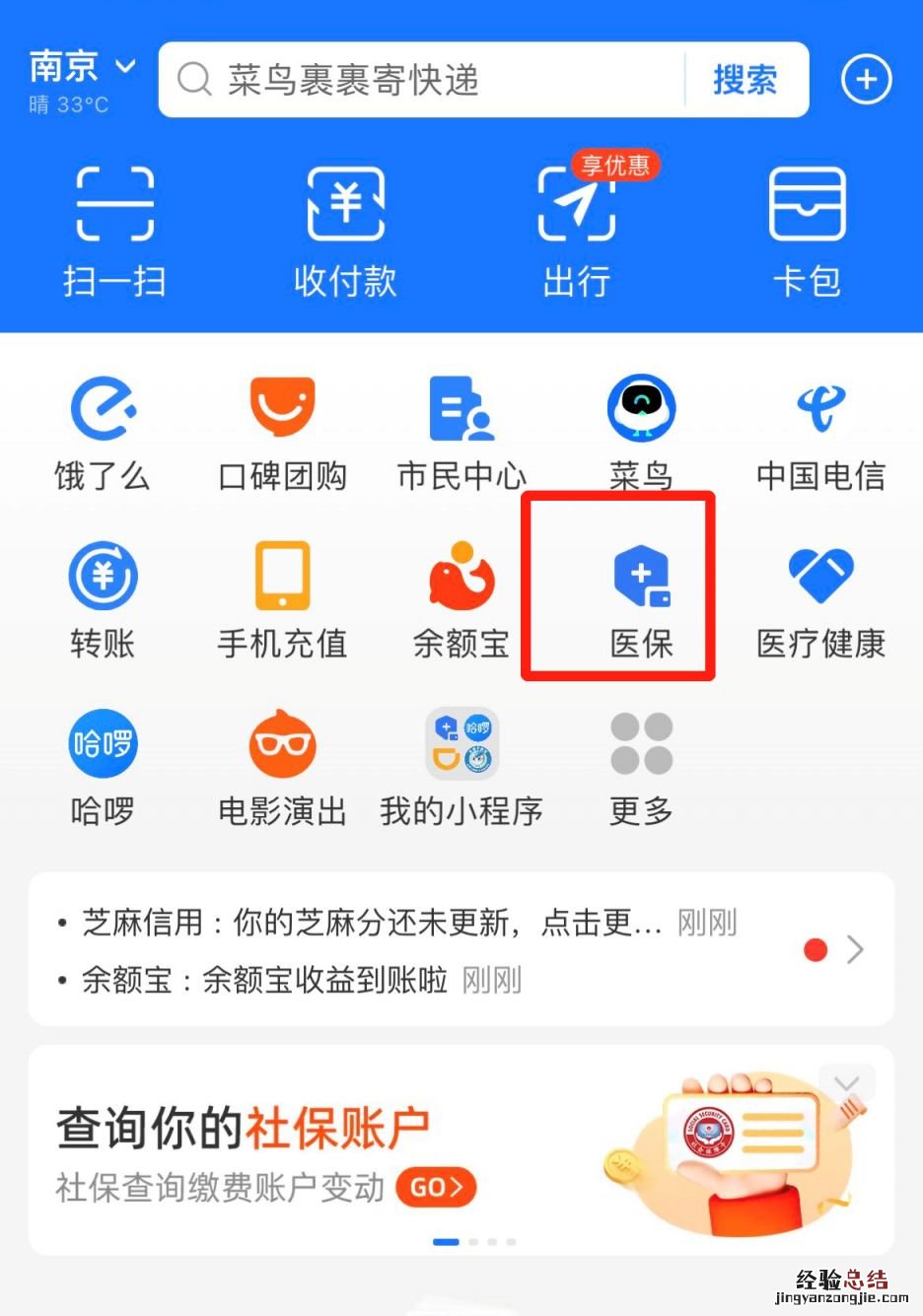This screenshot has height=1316, width=923.
Task: Tap the search field for 菜鸟裹裹寄快递
Action: pyautogui.click(x=424, y=80)
